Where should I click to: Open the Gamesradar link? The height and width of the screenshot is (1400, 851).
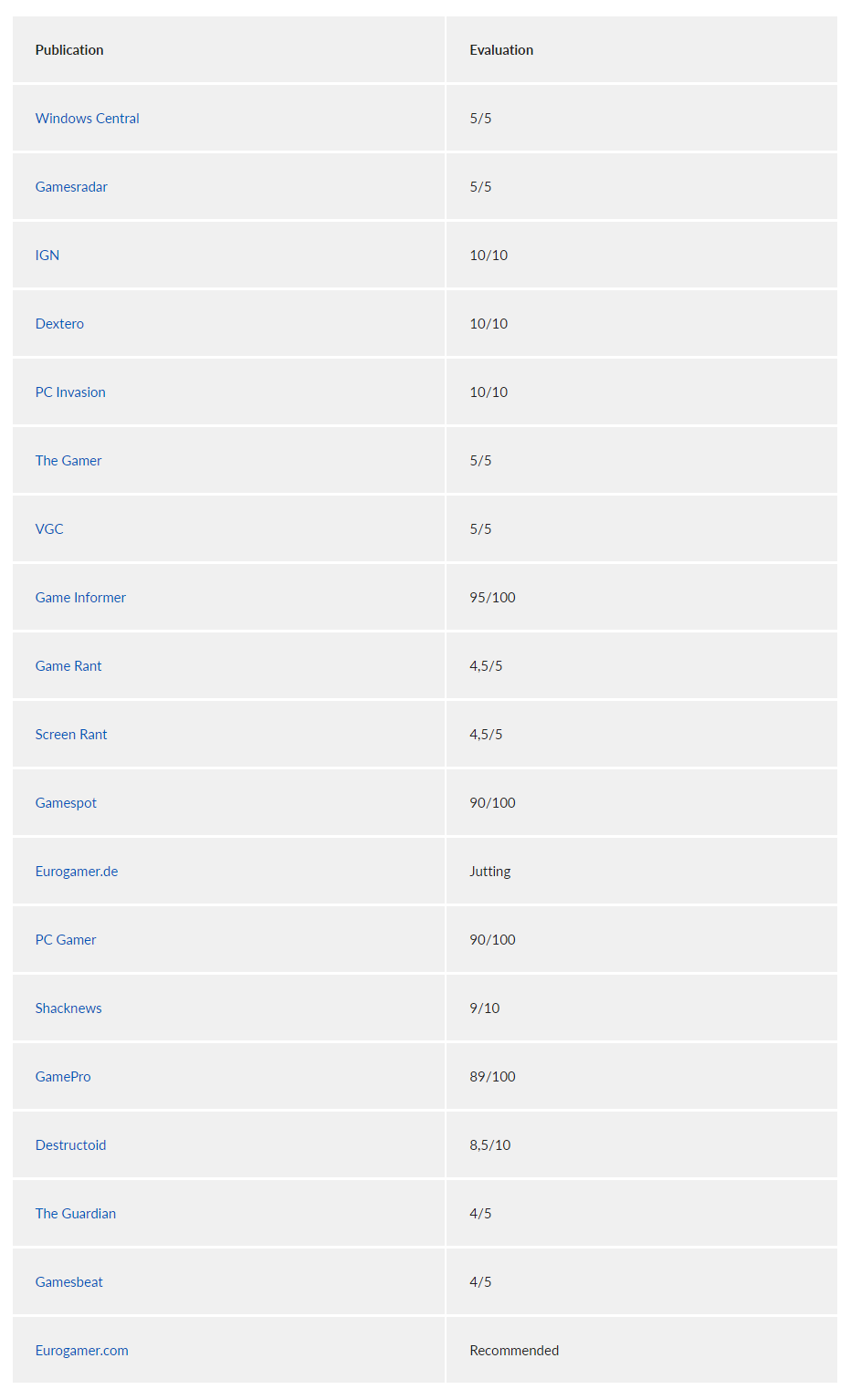(71, 187)
